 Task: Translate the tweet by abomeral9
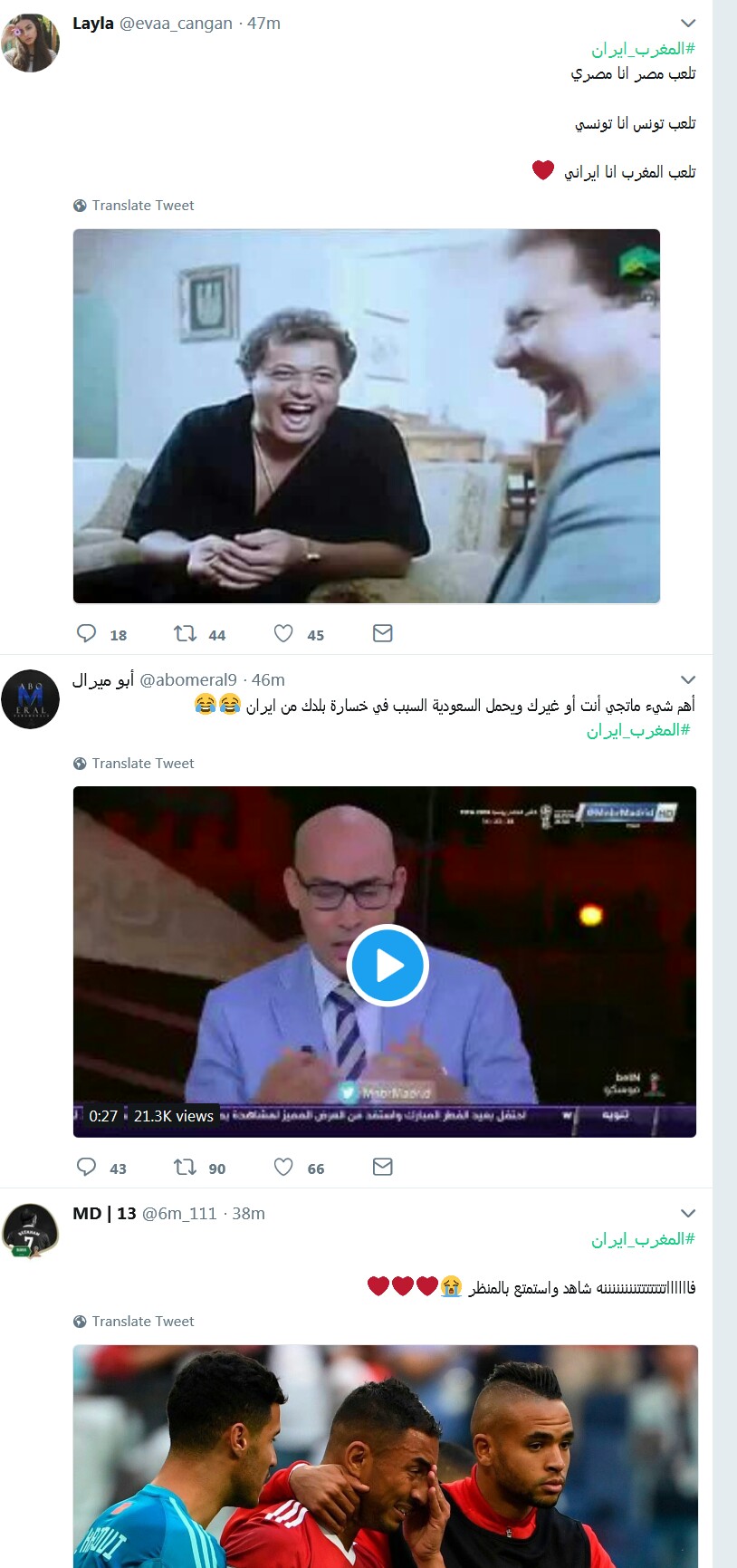(142, 764)
